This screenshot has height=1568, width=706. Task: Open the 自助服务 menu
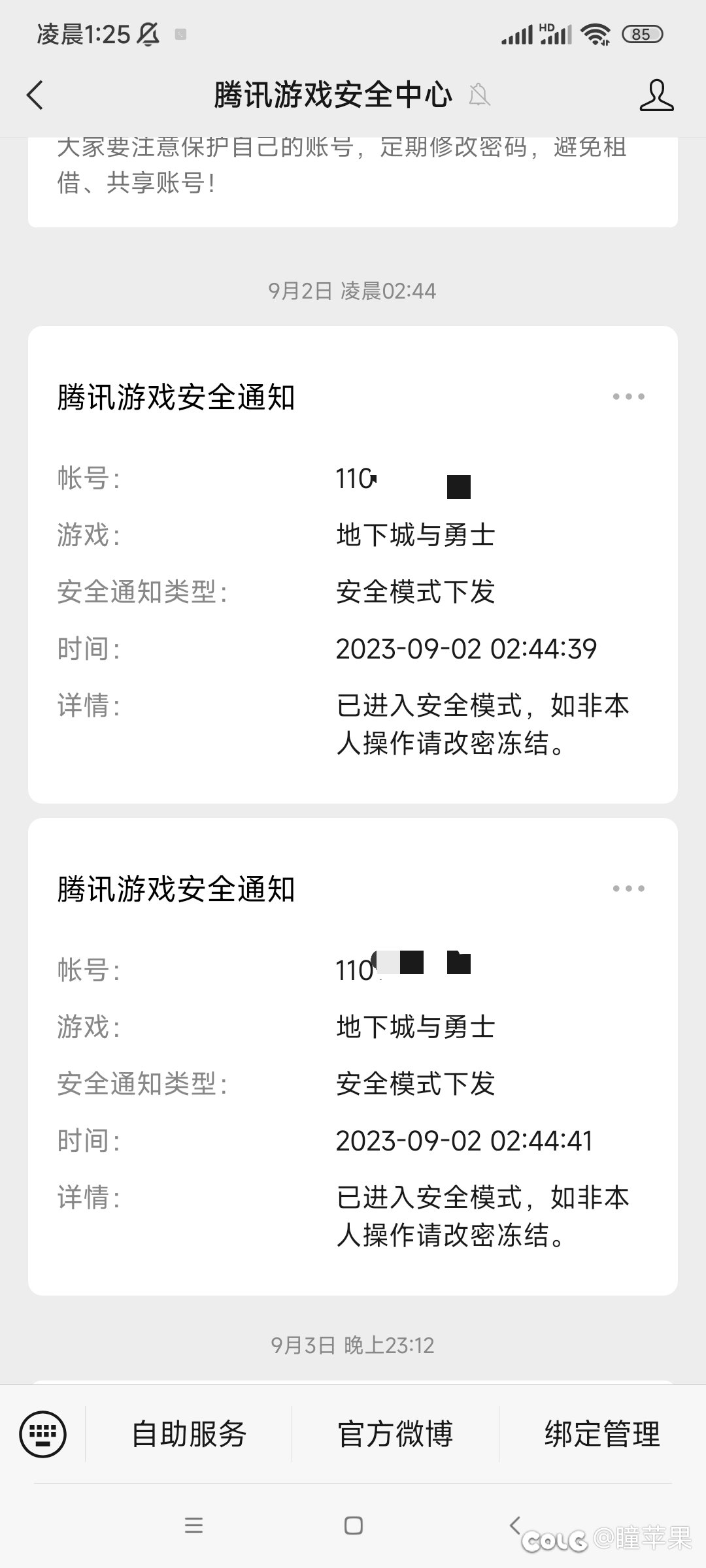click(189, 1434)
